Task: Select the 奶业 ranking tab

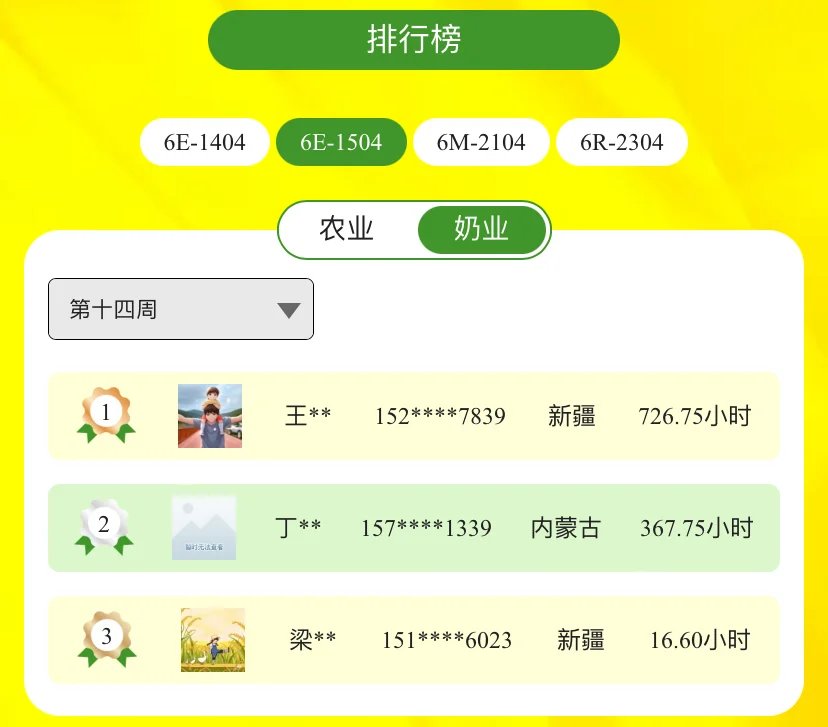Action: [x=482, y=229]
